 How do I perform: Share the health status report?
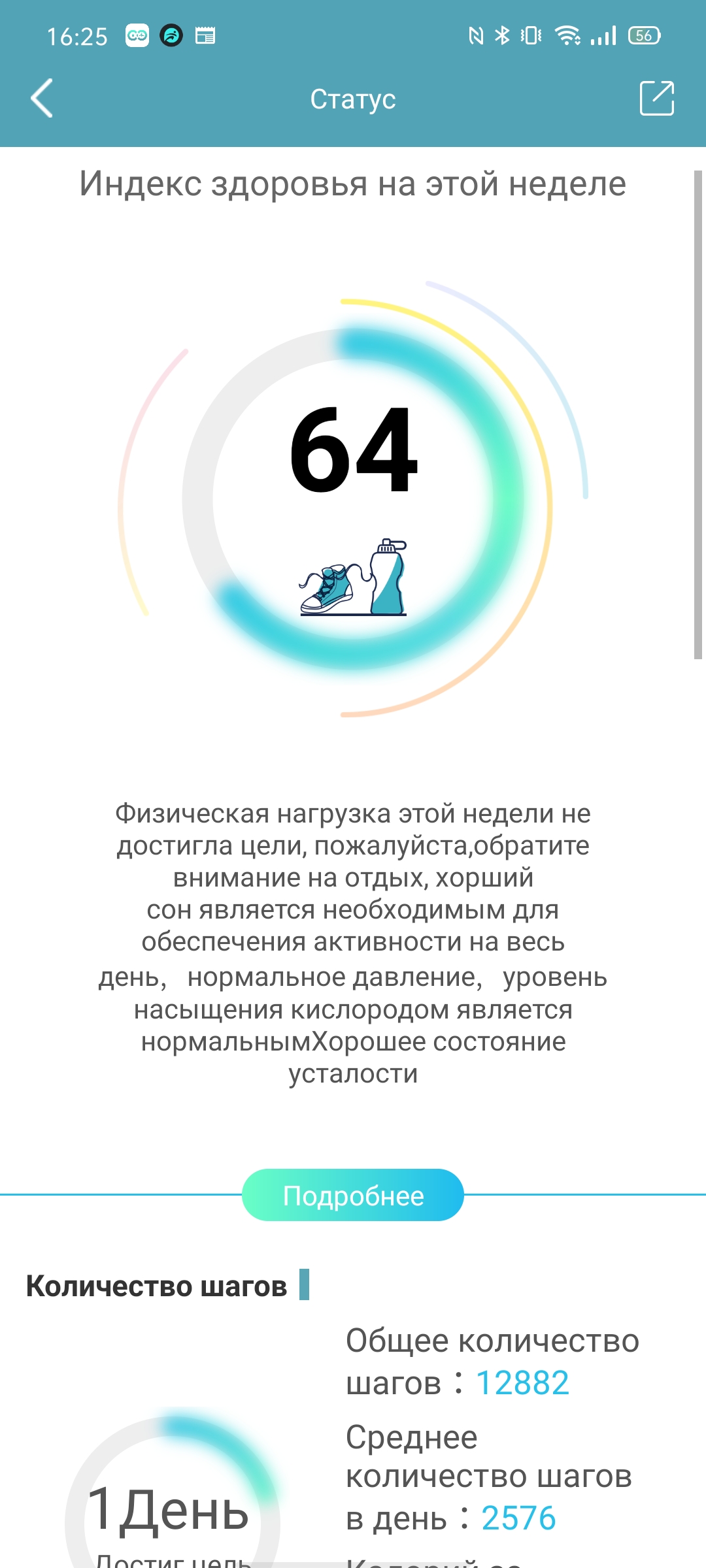[x=656, y=99]
